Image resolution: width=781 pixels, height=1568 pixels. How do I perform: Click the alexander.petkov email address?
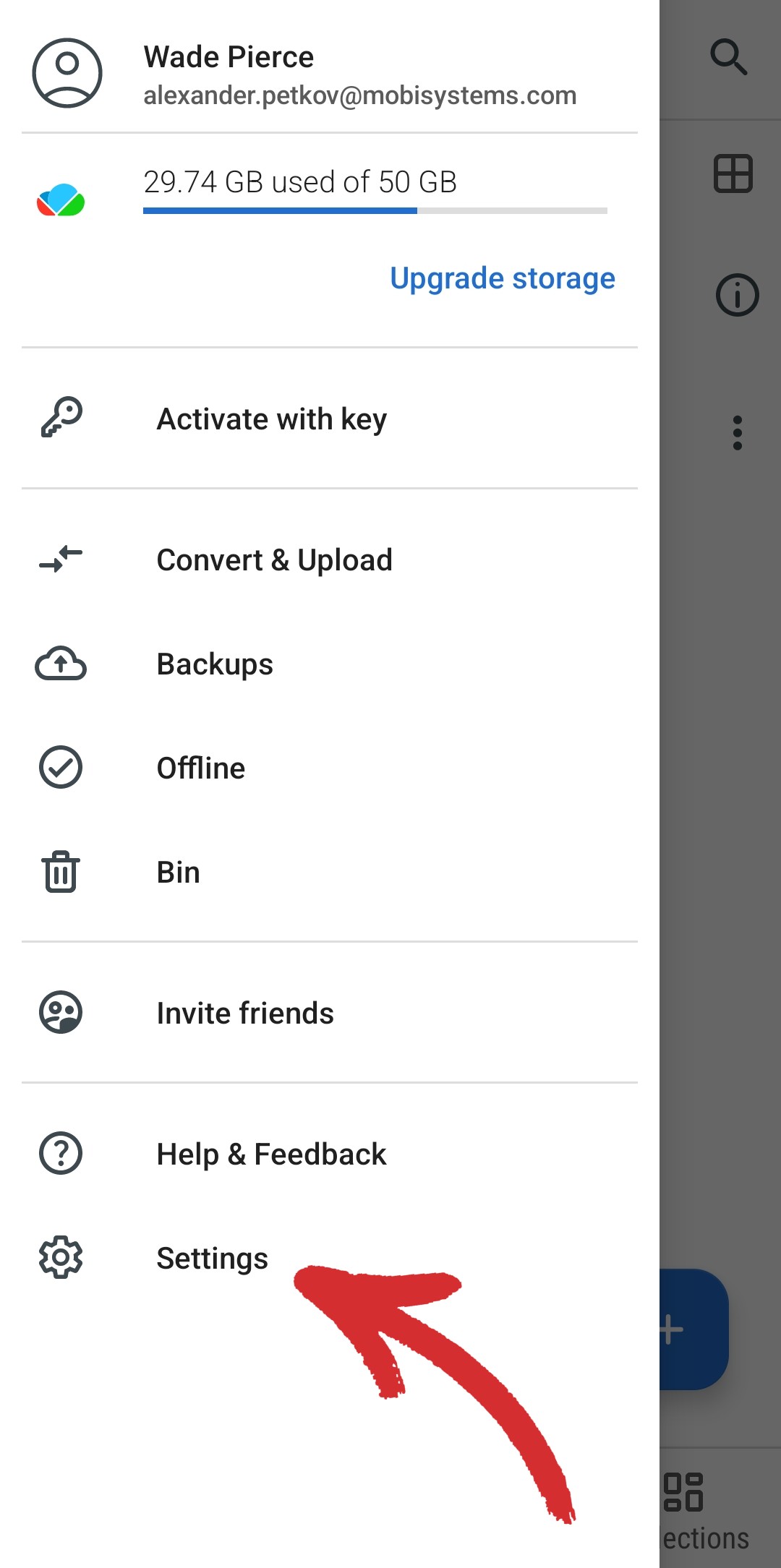[359, 95]
